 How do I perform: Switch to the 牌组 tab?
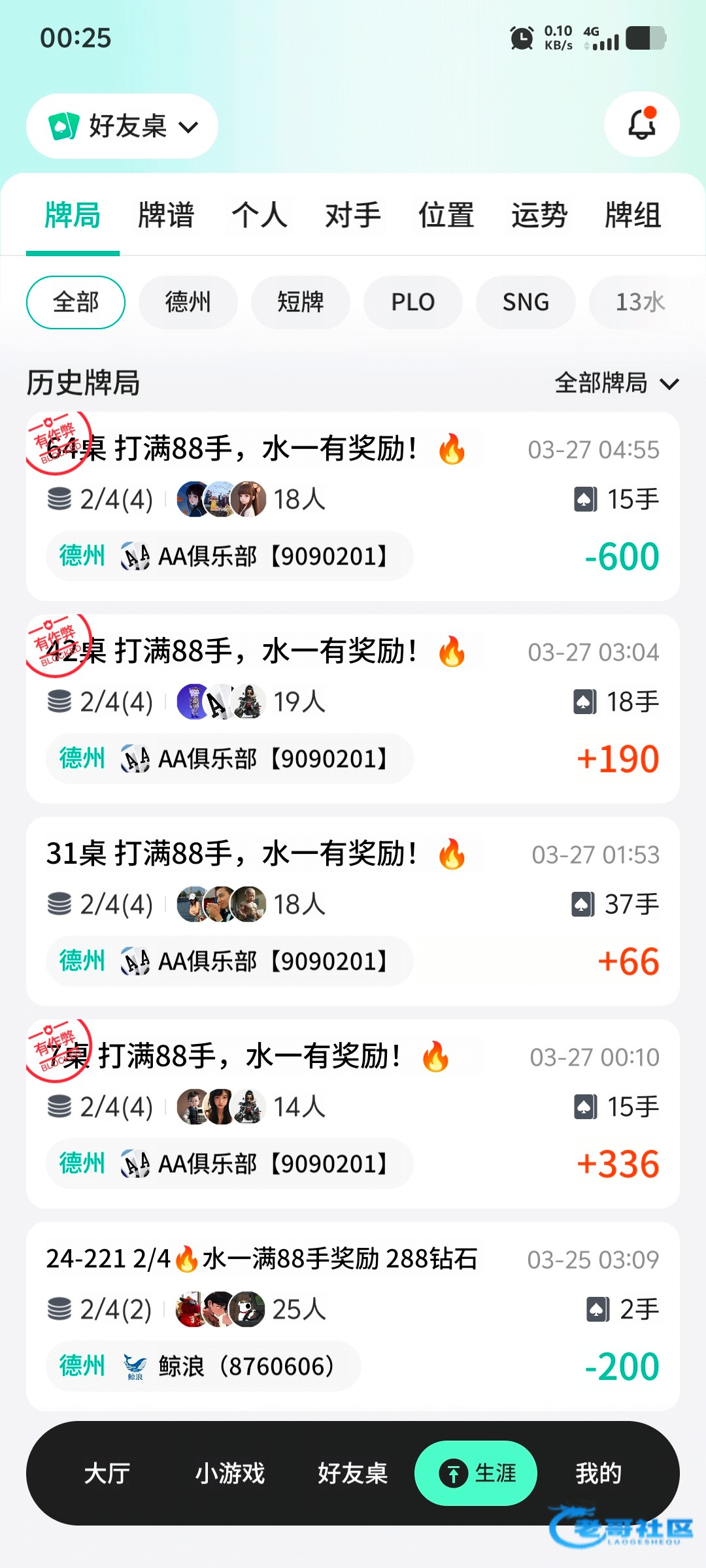click(x=633, y=215)
